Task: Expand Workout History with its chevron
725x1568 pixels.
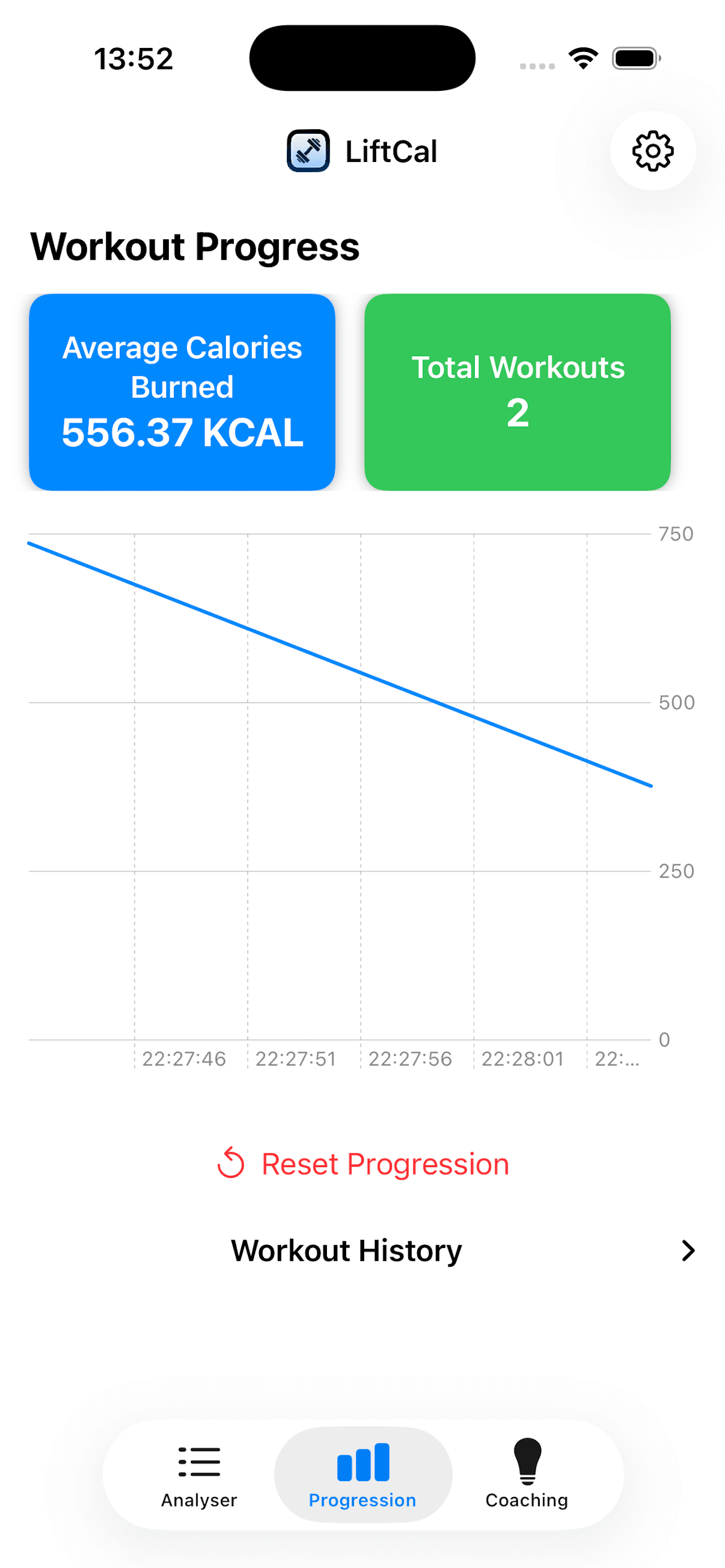Action: pyautogui.click(x=687, y=1250)
